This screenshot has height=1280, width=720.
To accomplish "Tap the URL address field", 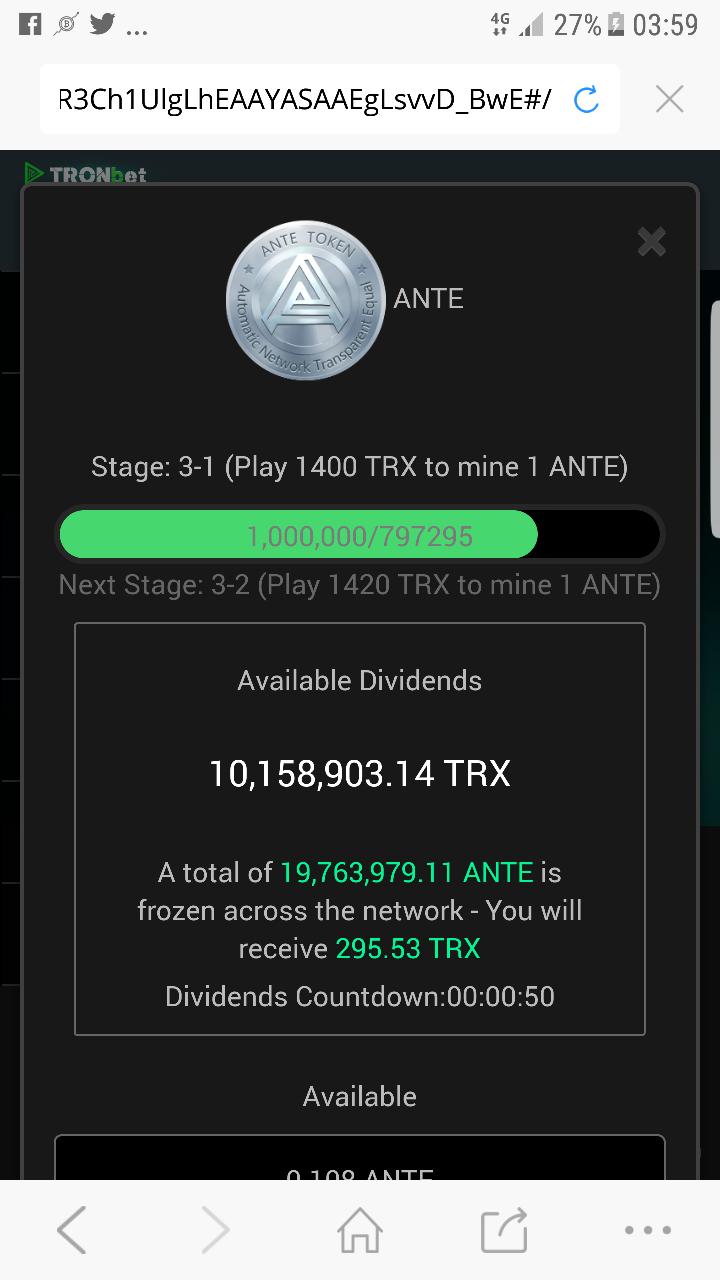I will pyautogui.click(x=305, y=99).
